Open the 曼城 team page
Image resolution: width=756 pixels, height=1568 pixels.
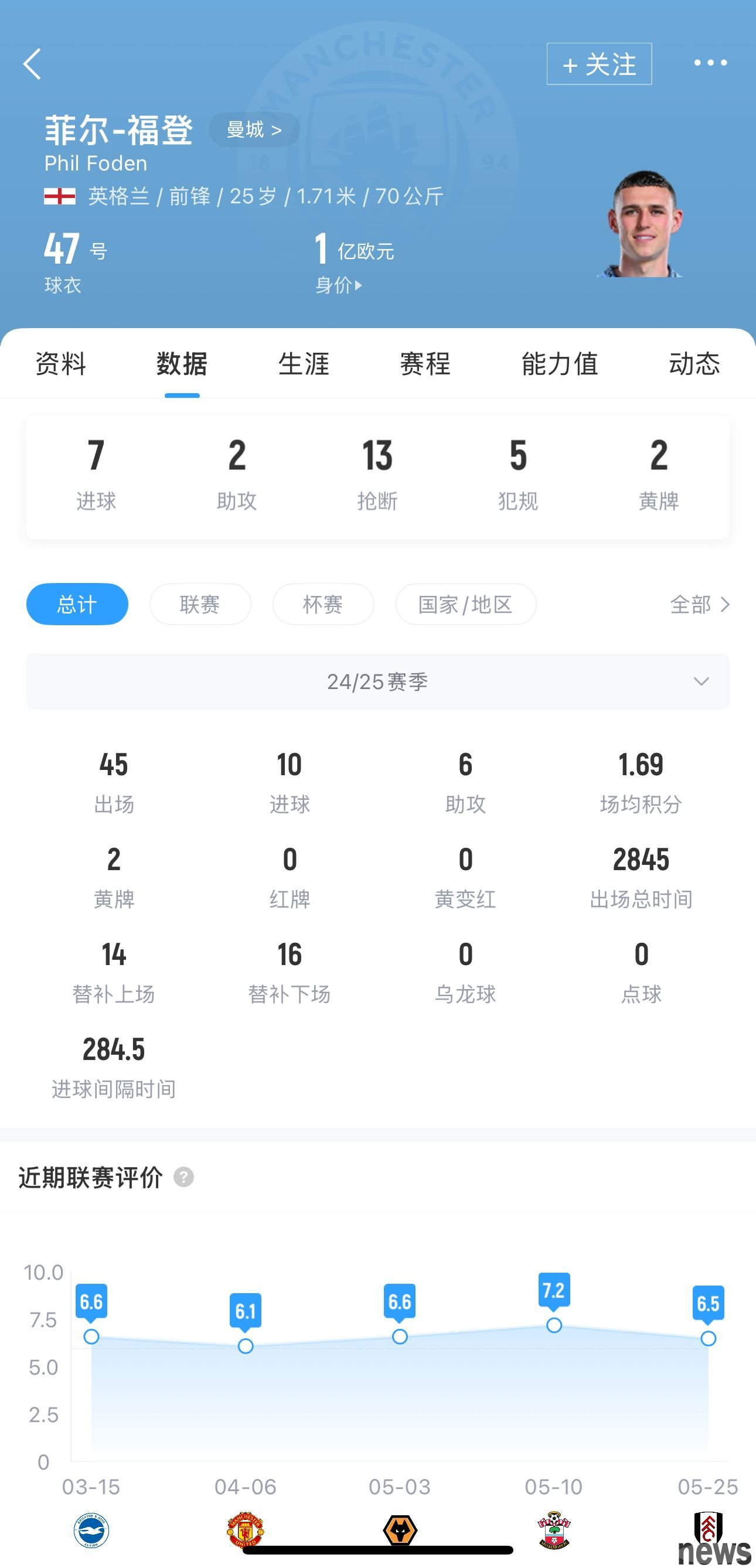pyautogui.click(x=254, y=129)
